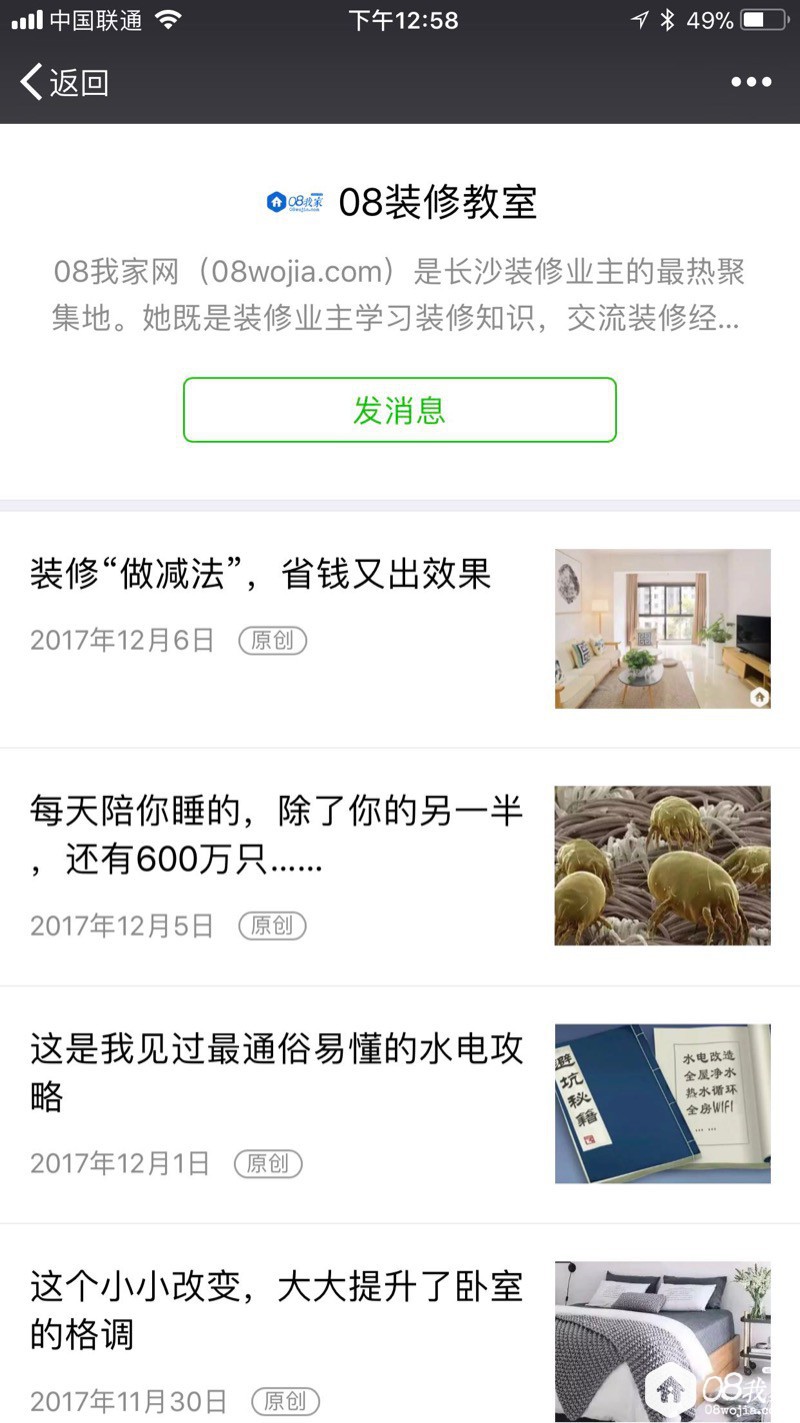Open 这个小小改变，大大提升了卧室的格调 article
The width and height of the screenshot is (800, 1423).
tap(276, 1310)
